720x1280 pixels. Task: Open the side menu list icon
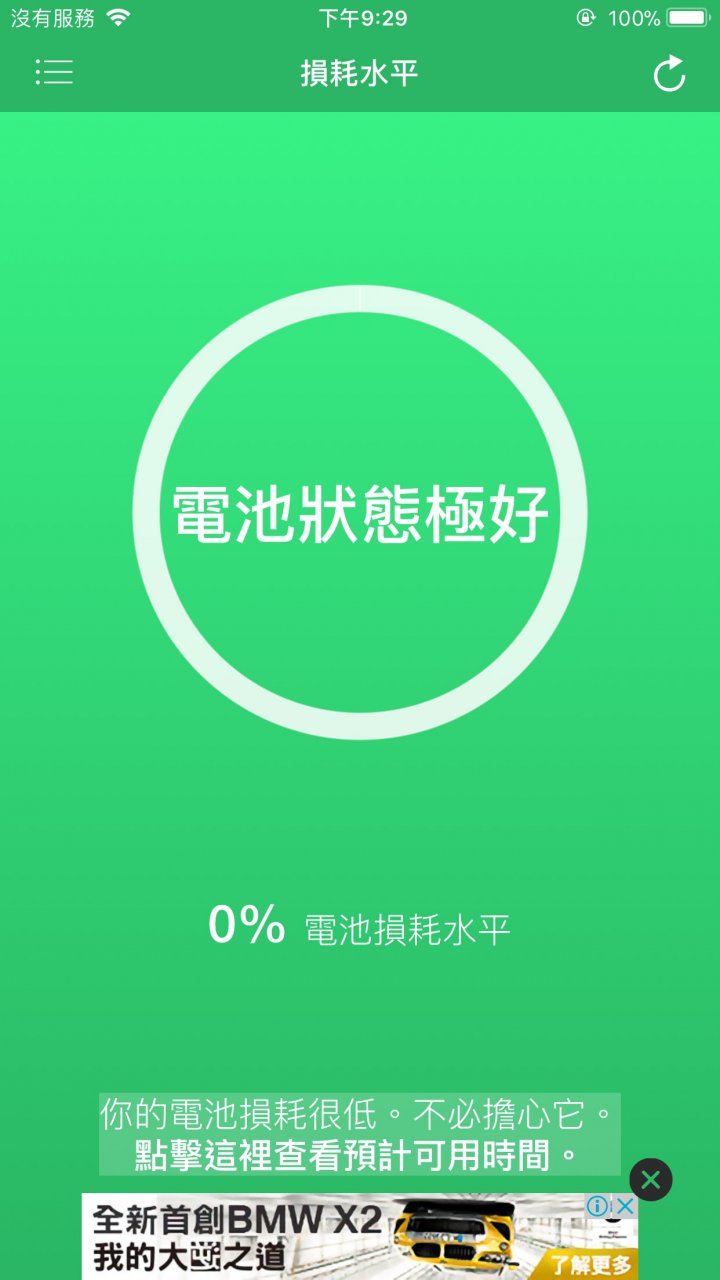(54, 72)
